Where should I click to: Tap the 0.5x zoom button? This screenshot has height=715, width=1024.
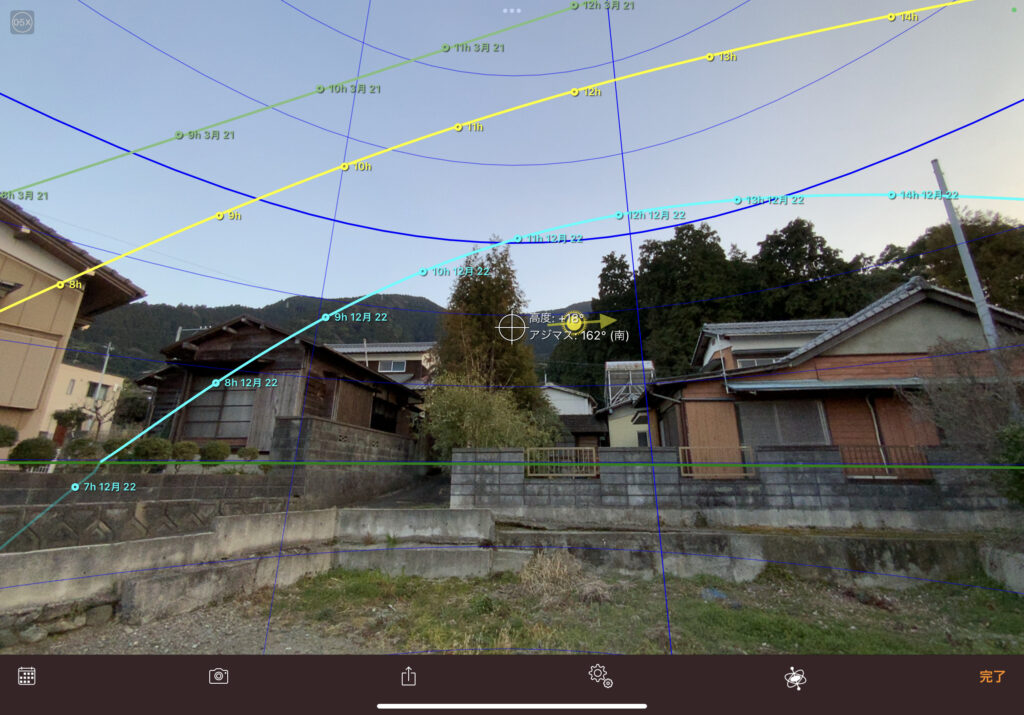click(22, 22)
